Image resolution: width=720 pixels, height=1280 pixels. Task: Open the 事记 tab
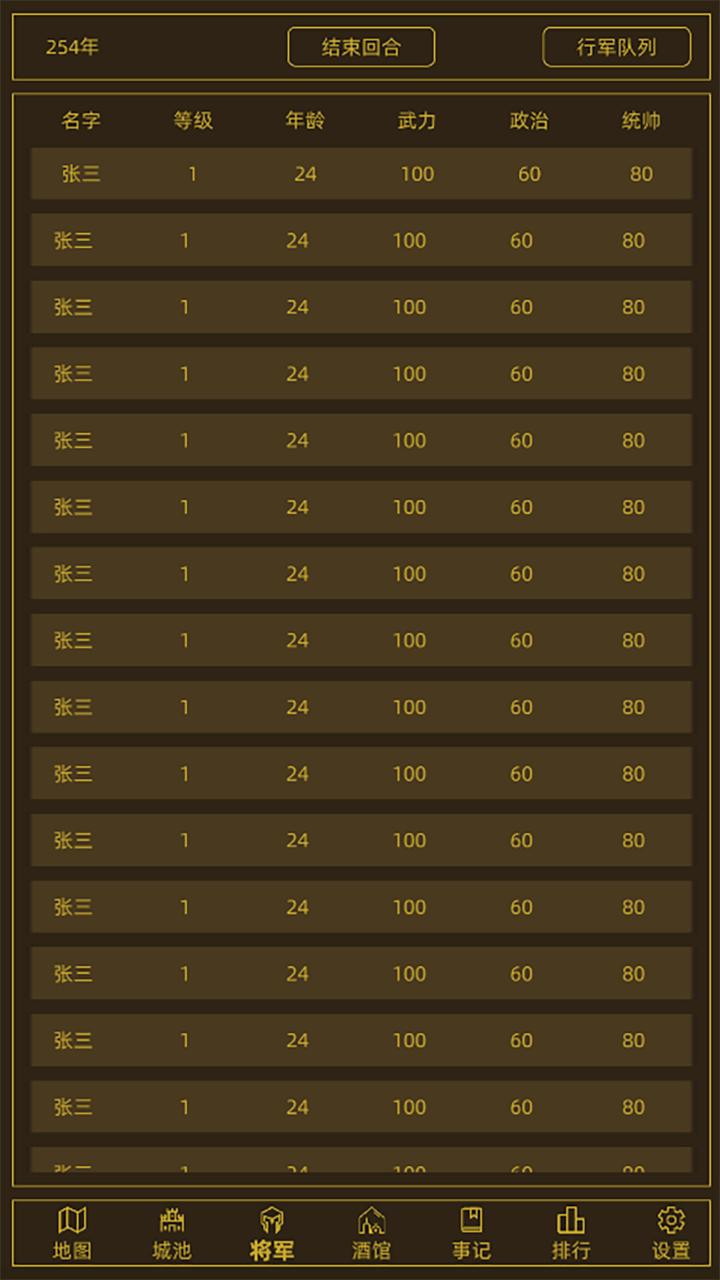(x=471, y=1233)
